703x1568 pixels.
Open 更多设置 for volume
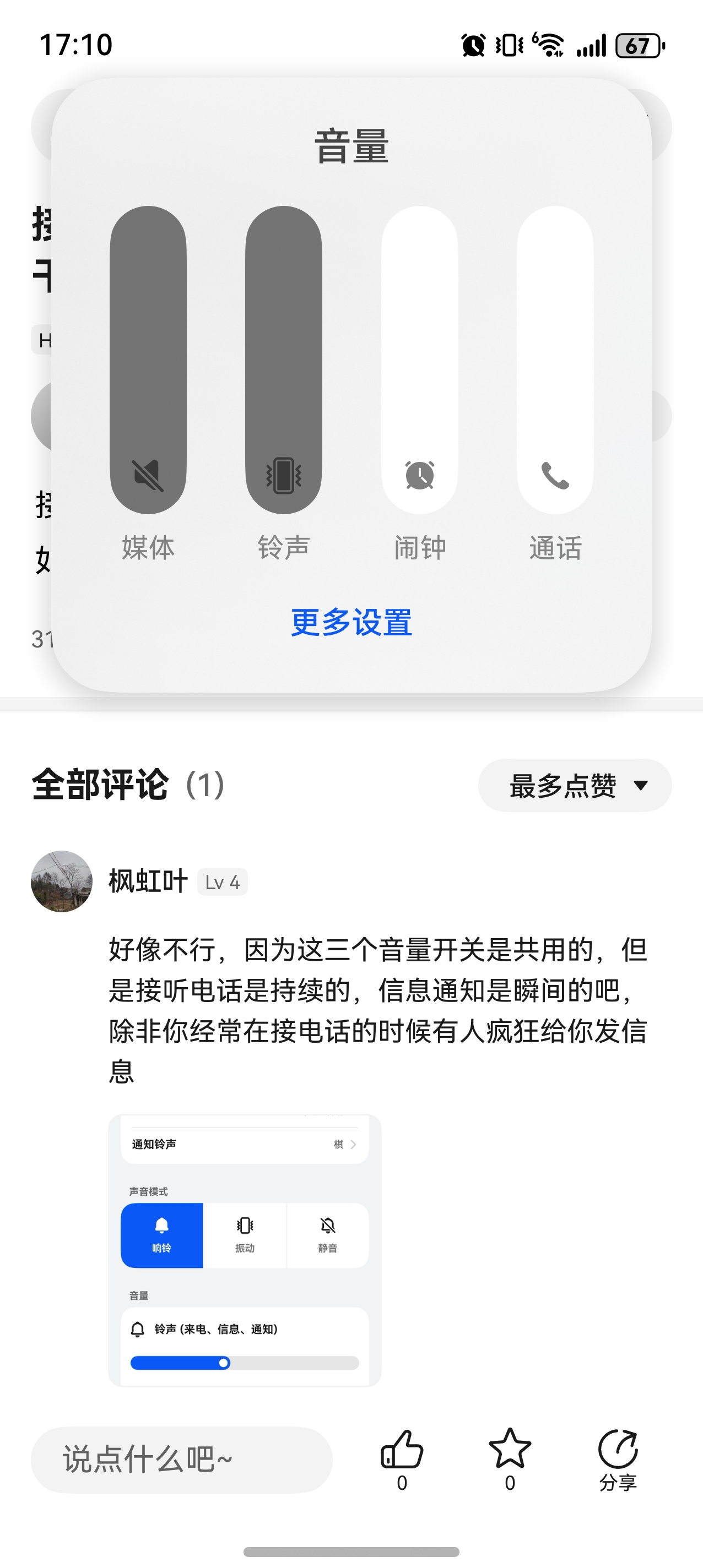pos(351,622)
